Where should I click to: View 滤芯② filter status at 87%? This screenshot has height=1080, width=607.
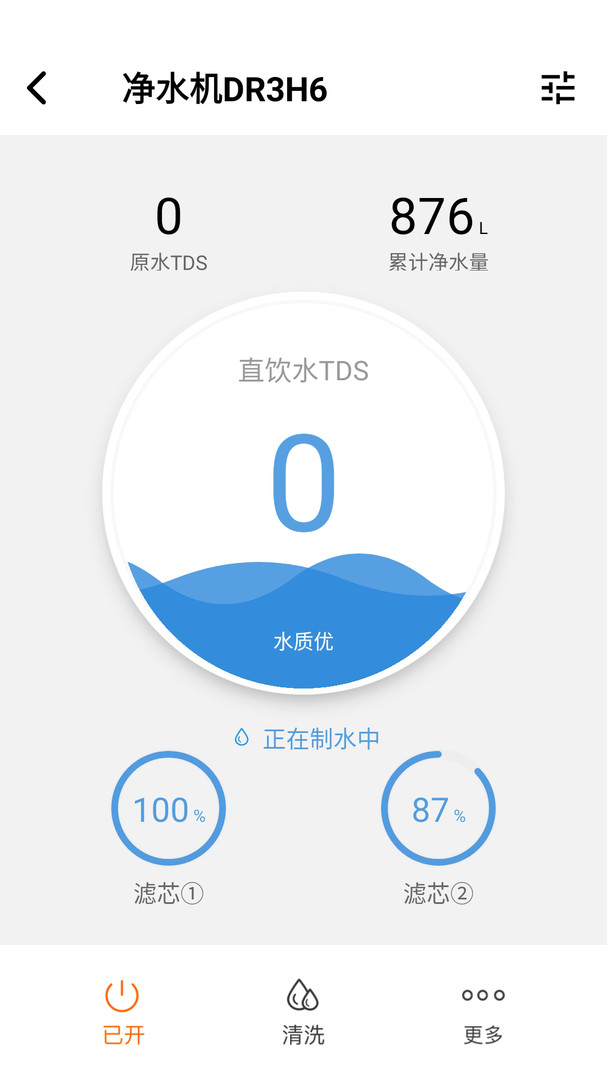click(x=438, y=809)
